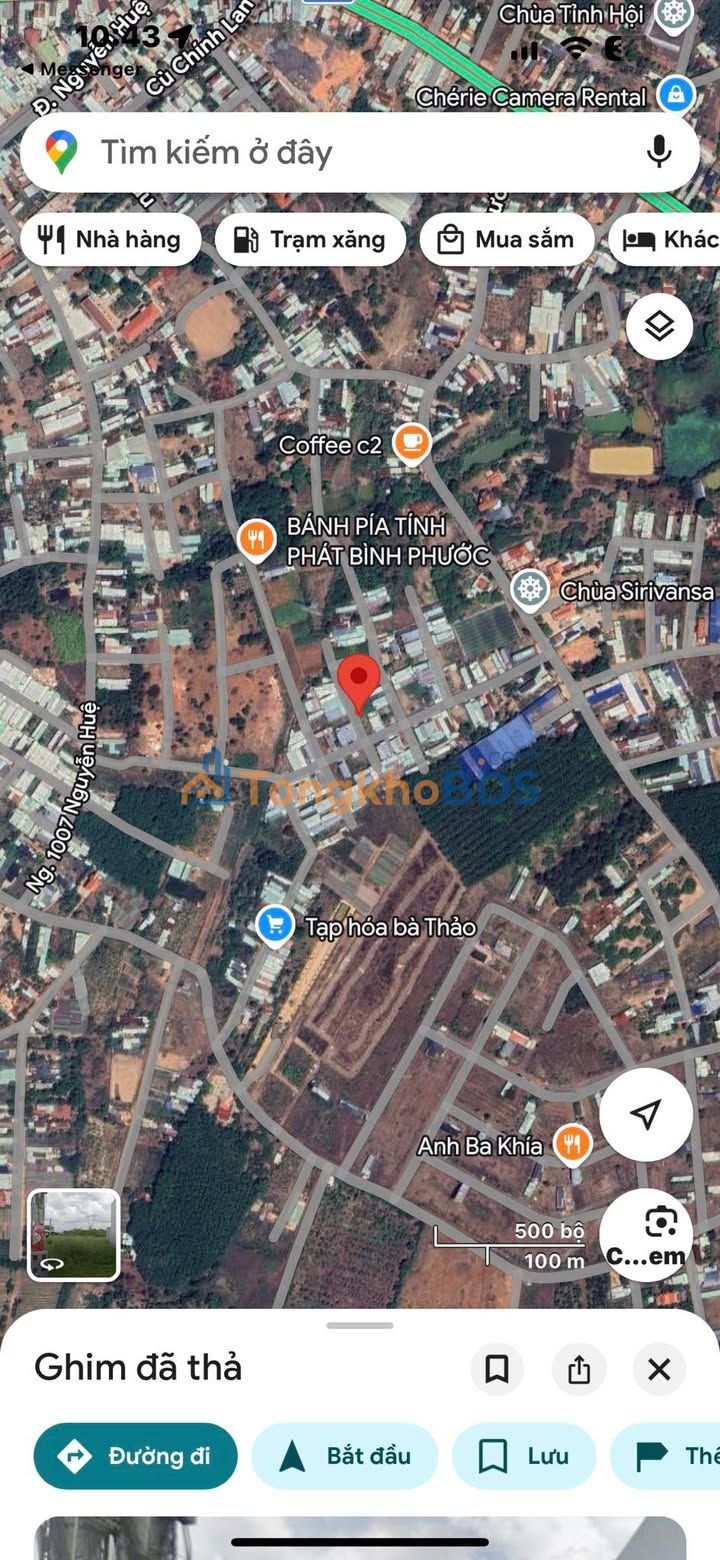Close the 'Ghim đã thả' panel
Image resolution: width=720 pixels, height=1560 pixels.
click(x=659, y=1369)
